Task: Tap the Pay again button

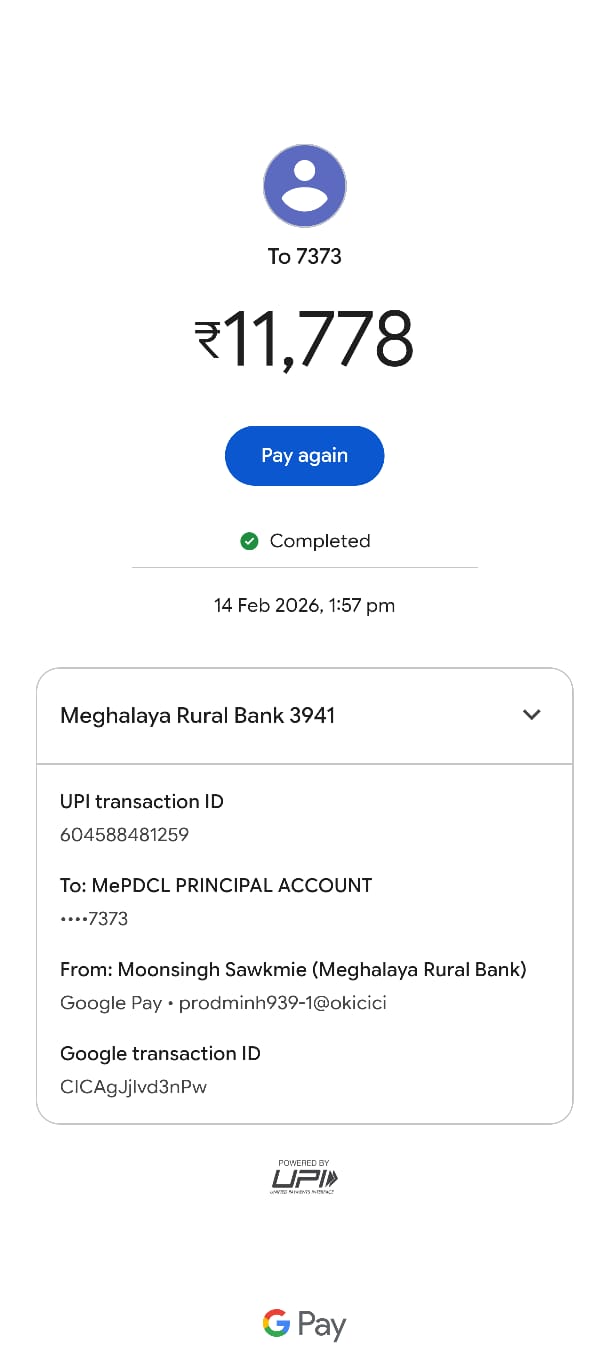Action: [304, 456]
